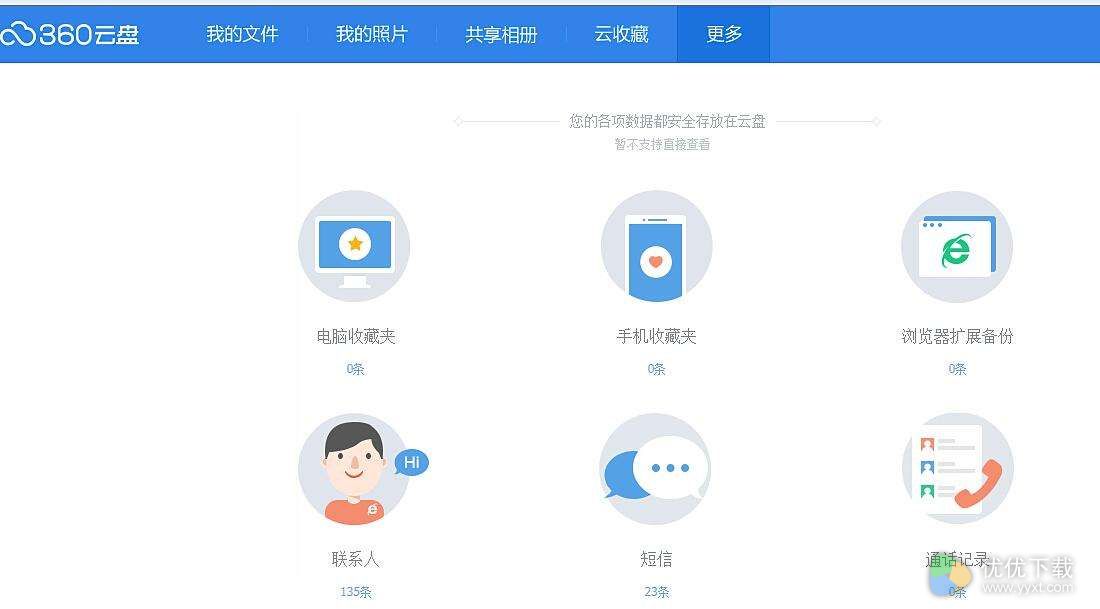
Task: Open the 我的照片 tab
Action: 371,34
